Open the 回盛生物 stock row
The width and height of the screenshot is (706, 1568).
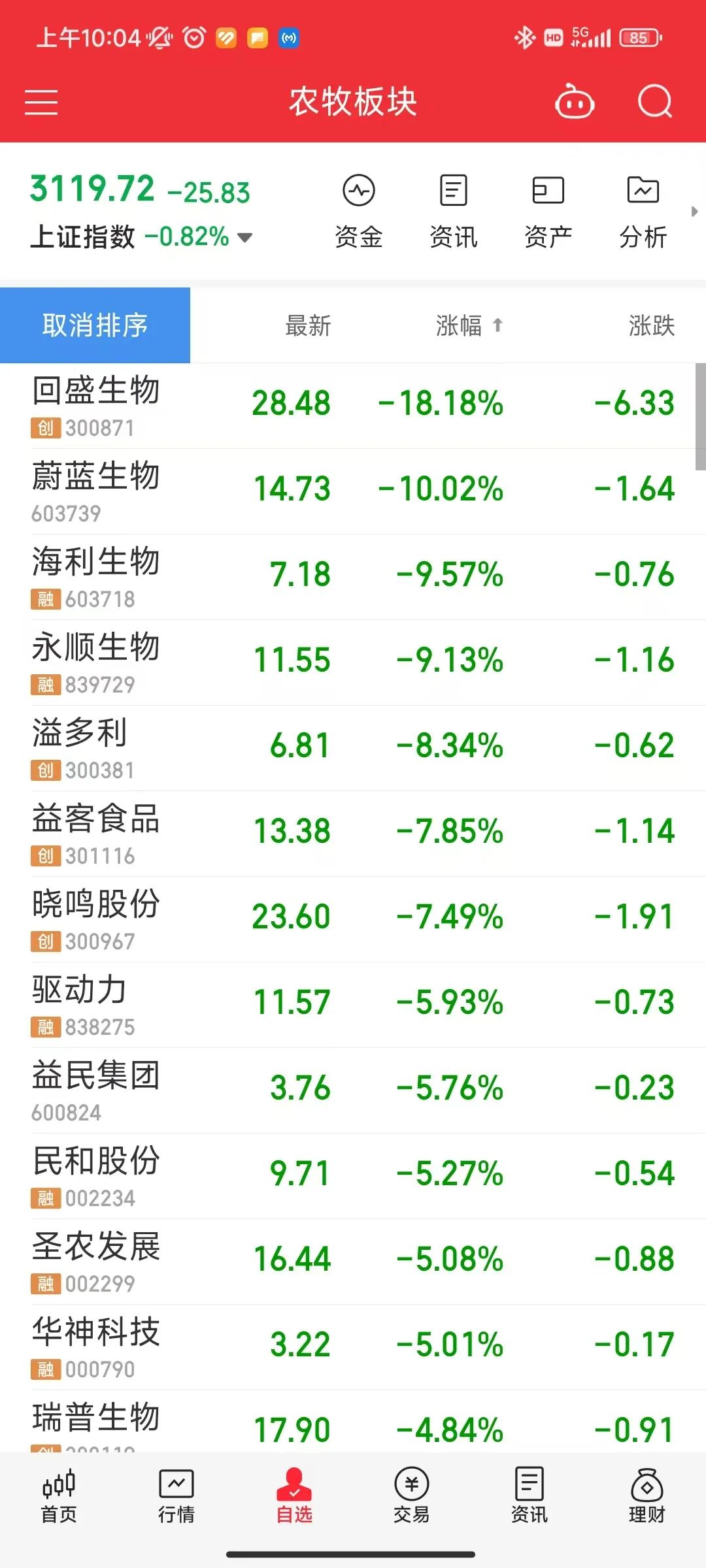[x=353, y=406]
